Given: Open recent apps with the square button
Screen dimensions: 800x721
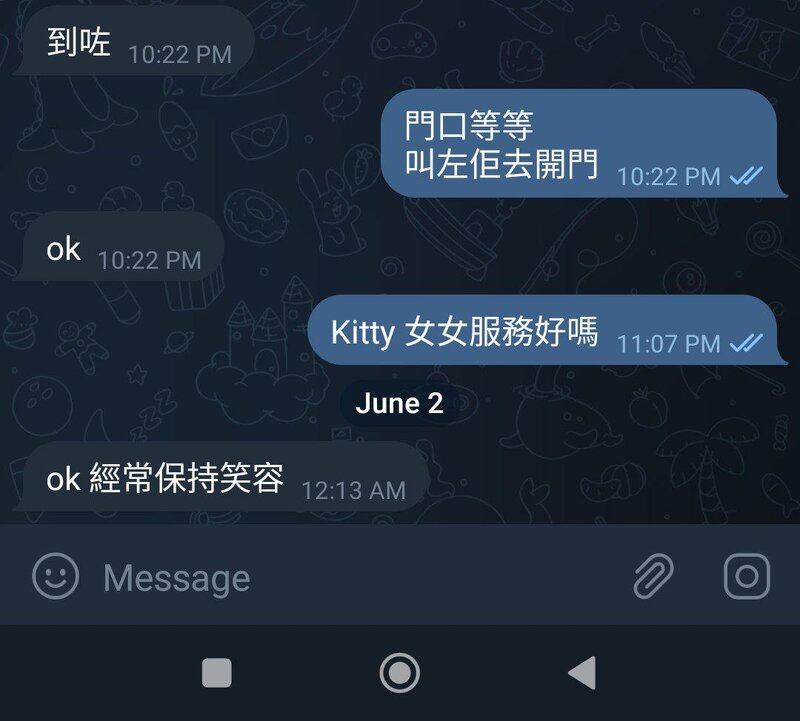Looking at the screenshot, I should pos(217,673).
